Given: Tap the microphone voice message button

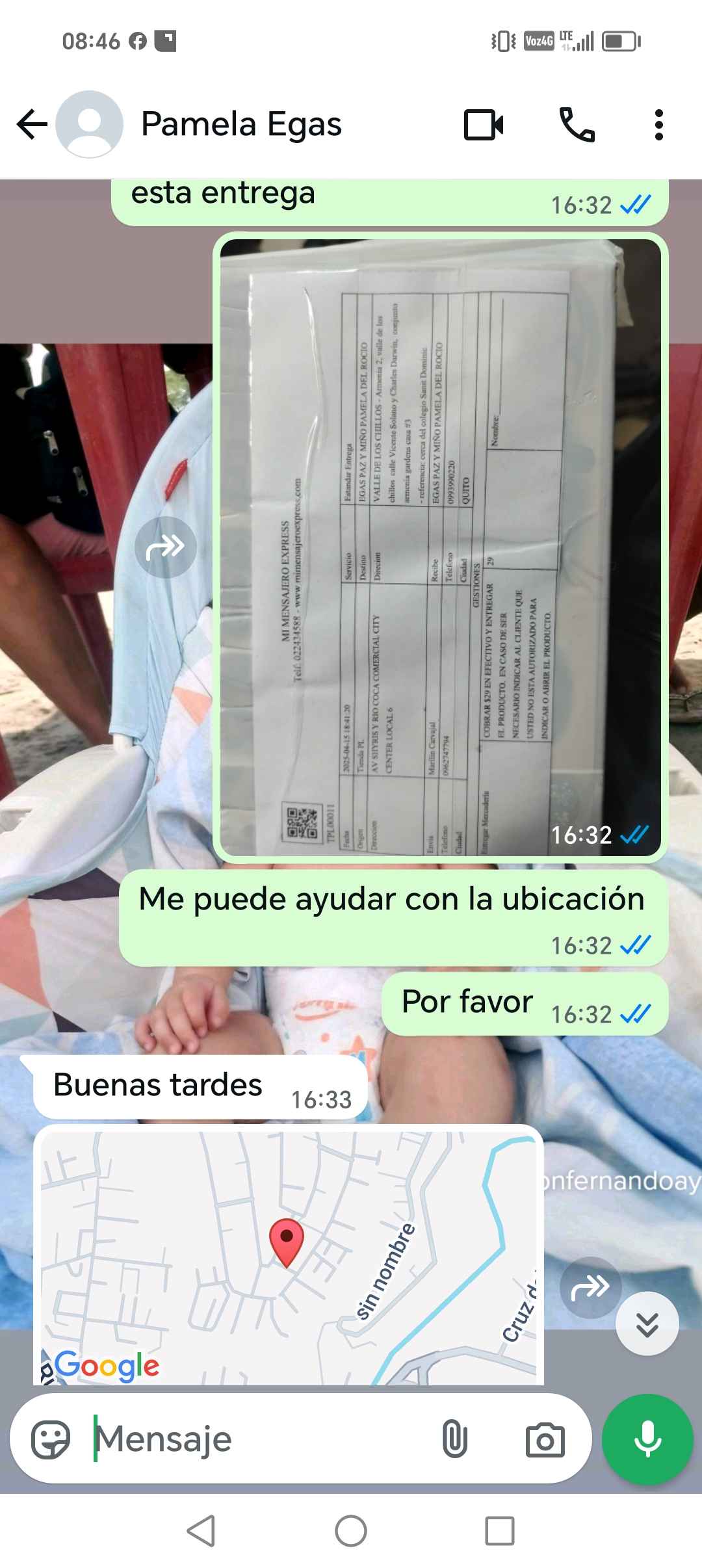Looking at the screenshot, I should [x=647, y=1439].
